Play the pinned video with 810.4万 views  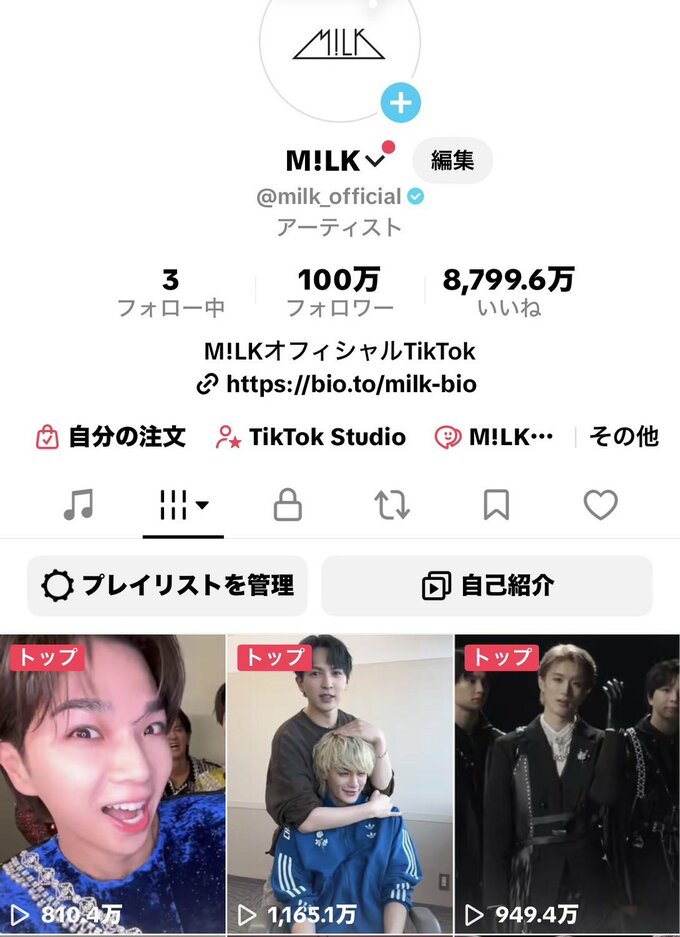point(112,785)
